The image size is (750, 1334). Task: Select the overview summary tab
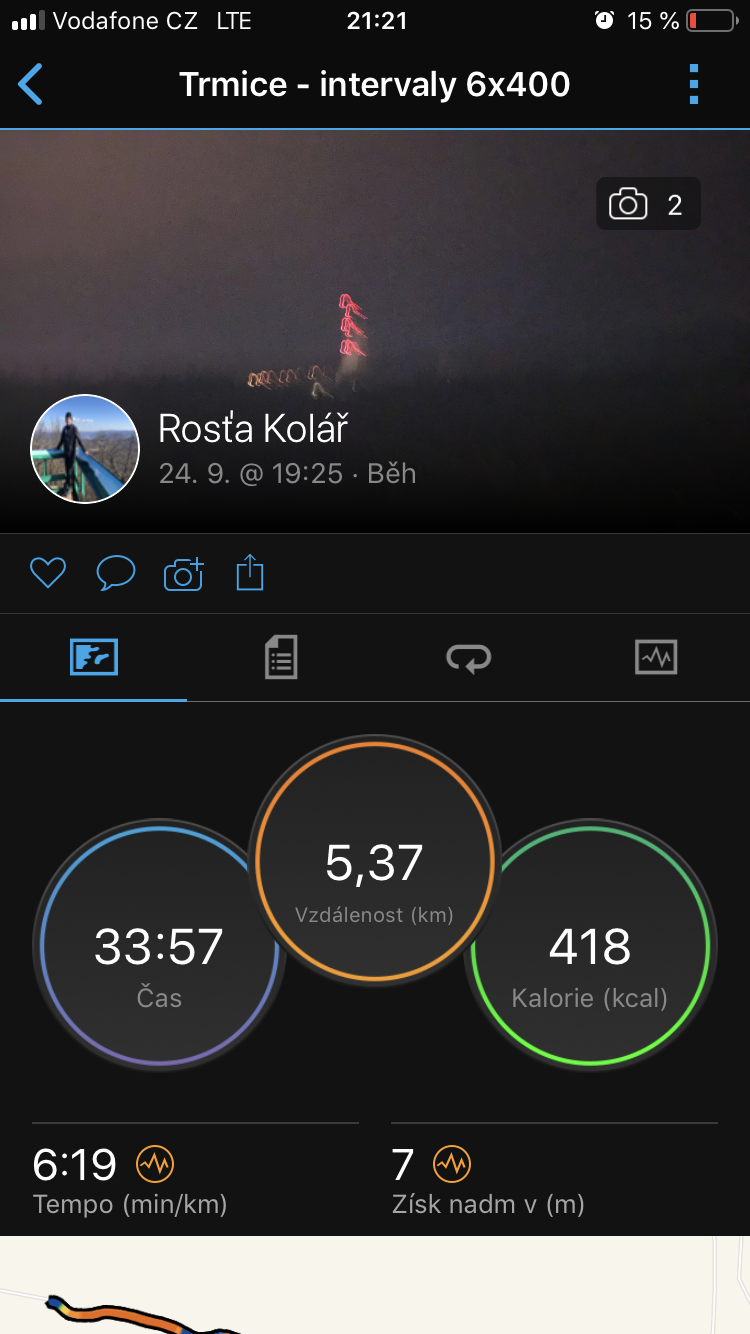pyautogui.click(x=94, y=657)
